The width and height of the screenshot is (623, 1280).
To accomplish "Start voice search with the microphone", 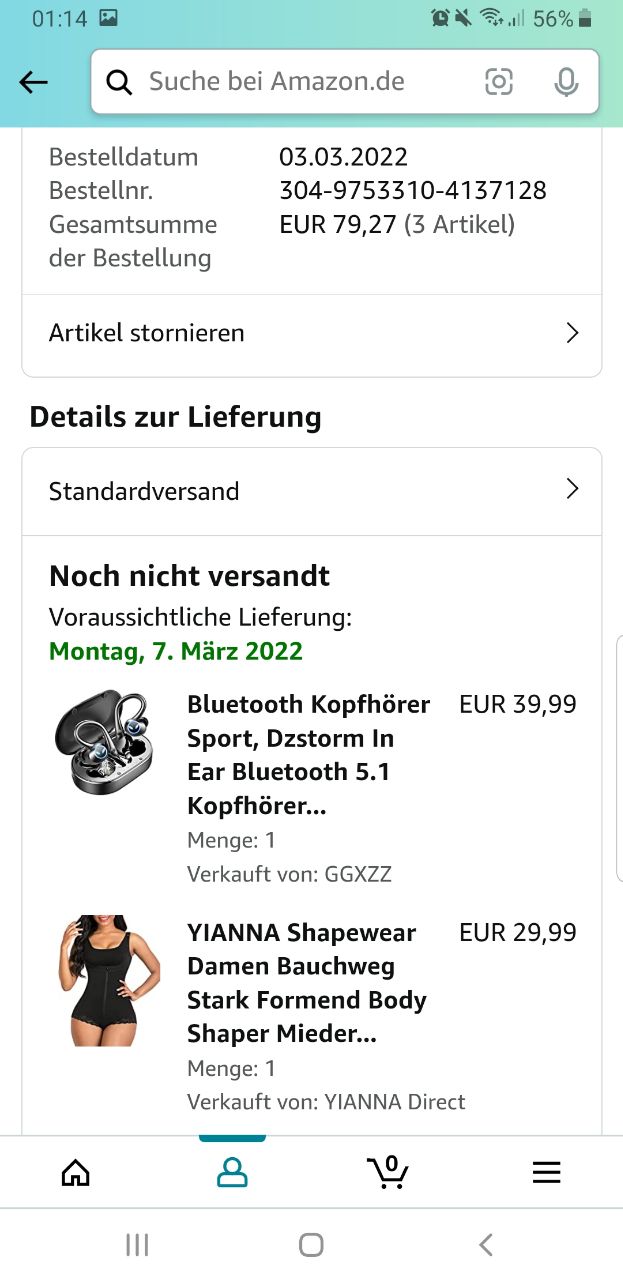I will click(x=566, y=82).
